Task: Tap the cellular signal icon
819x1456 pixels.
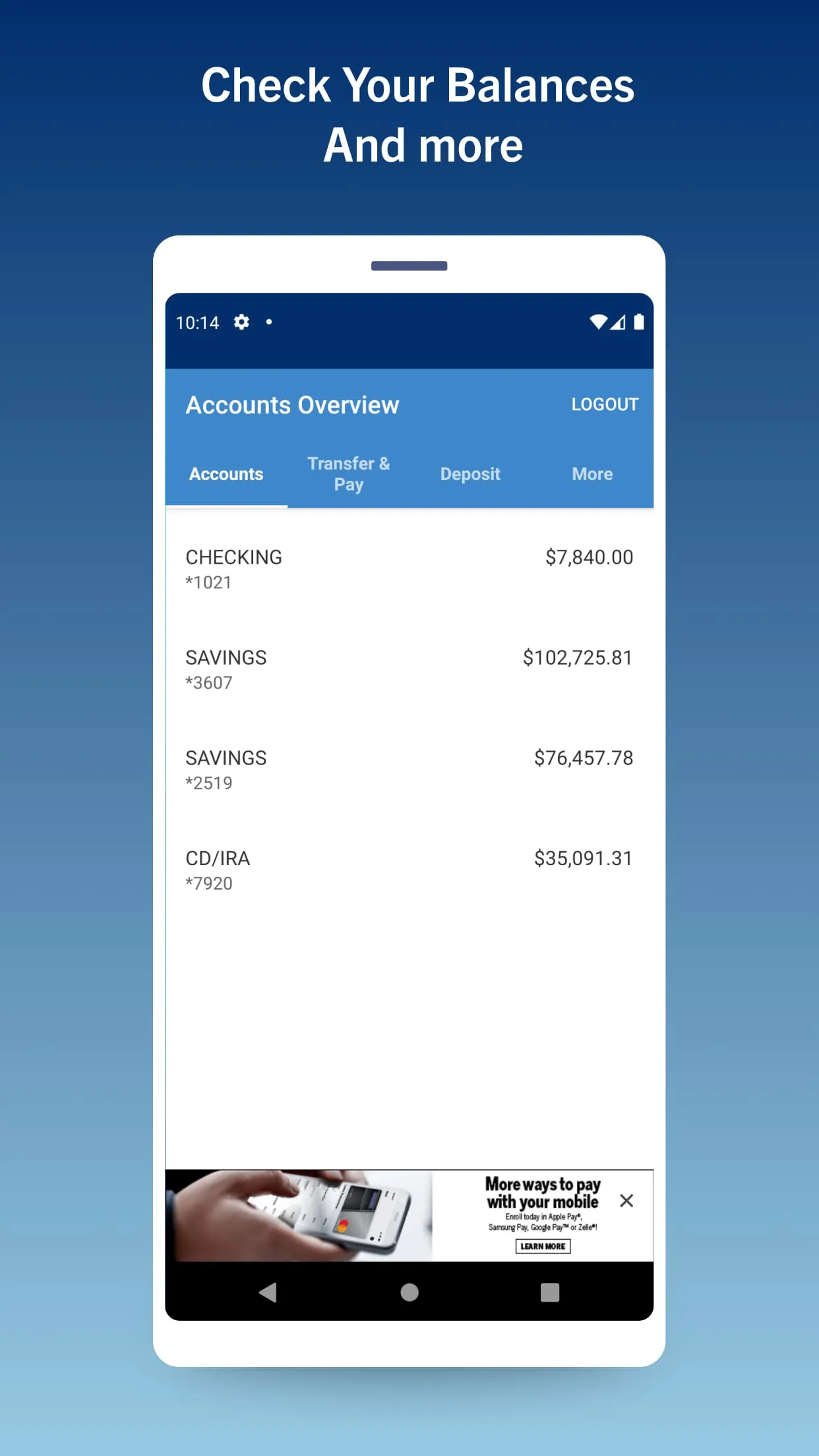Action: [619, 322]
